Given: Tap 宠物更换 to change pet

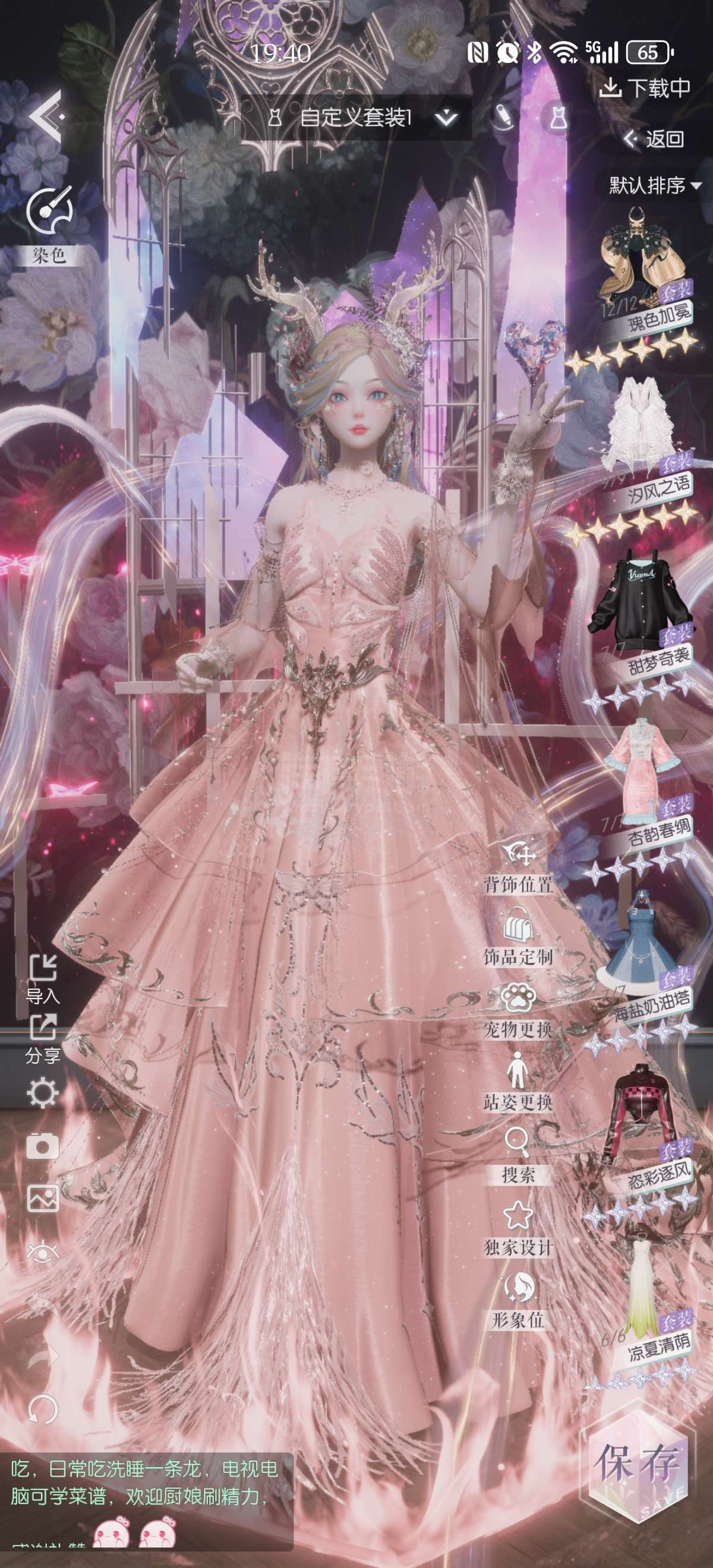Looking at the screenshot, I should (518, 1010).
